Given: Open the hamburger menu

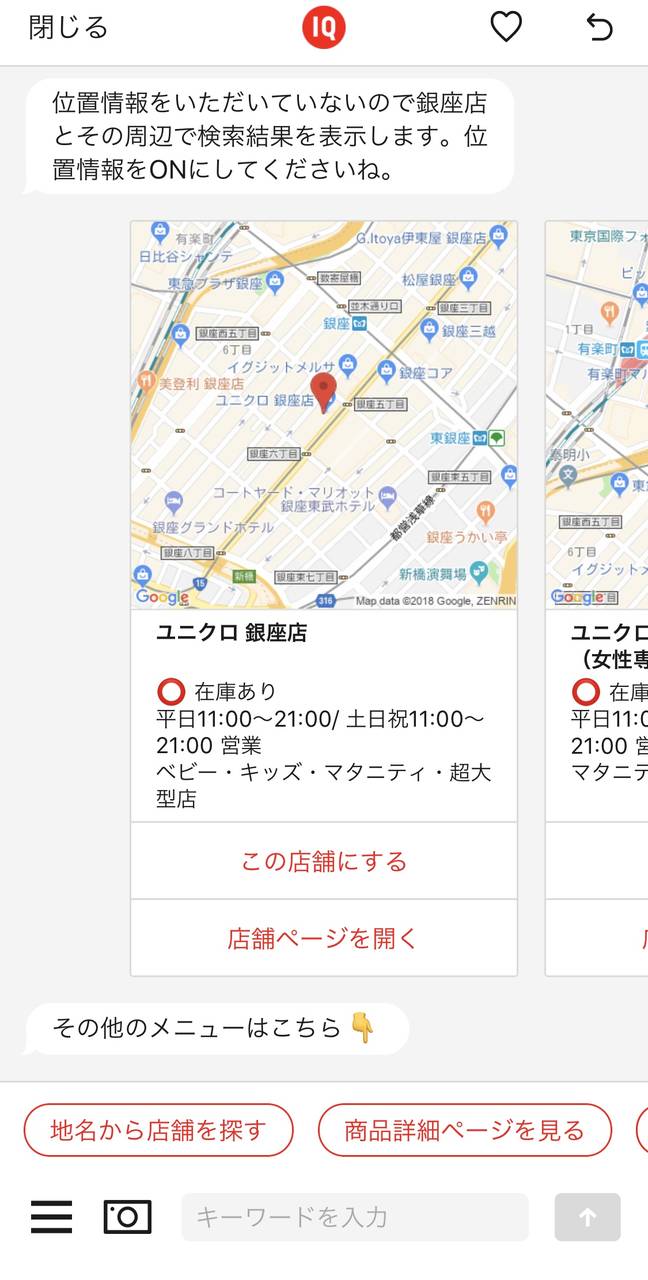Looking at the screenshot, I should [x=51, y=1217].
